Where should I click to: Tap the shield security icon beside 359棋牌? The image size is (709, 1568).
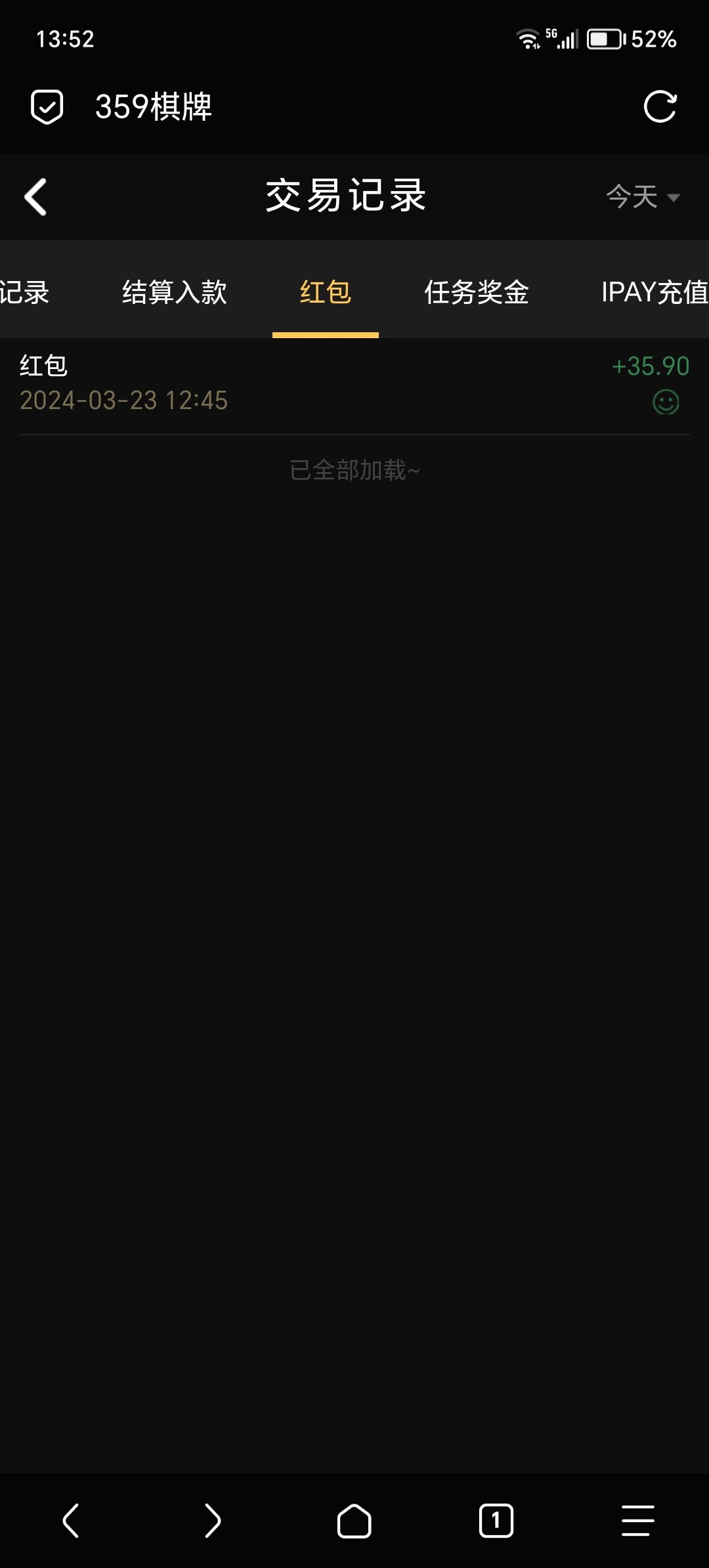(x=47, y=107)
